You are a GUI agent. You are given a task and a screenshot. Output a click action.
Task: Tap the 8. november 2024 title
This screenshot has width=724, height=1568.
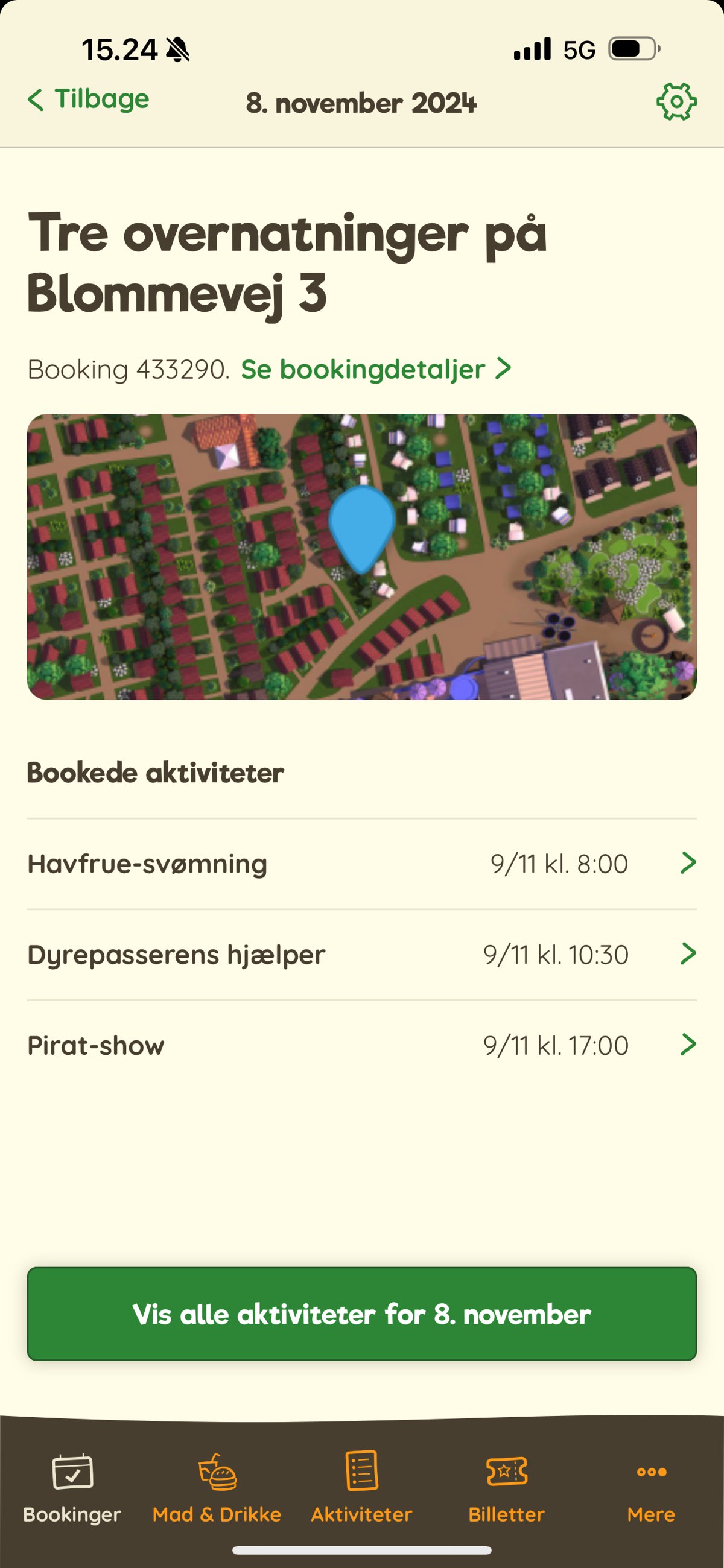point(361,103)
